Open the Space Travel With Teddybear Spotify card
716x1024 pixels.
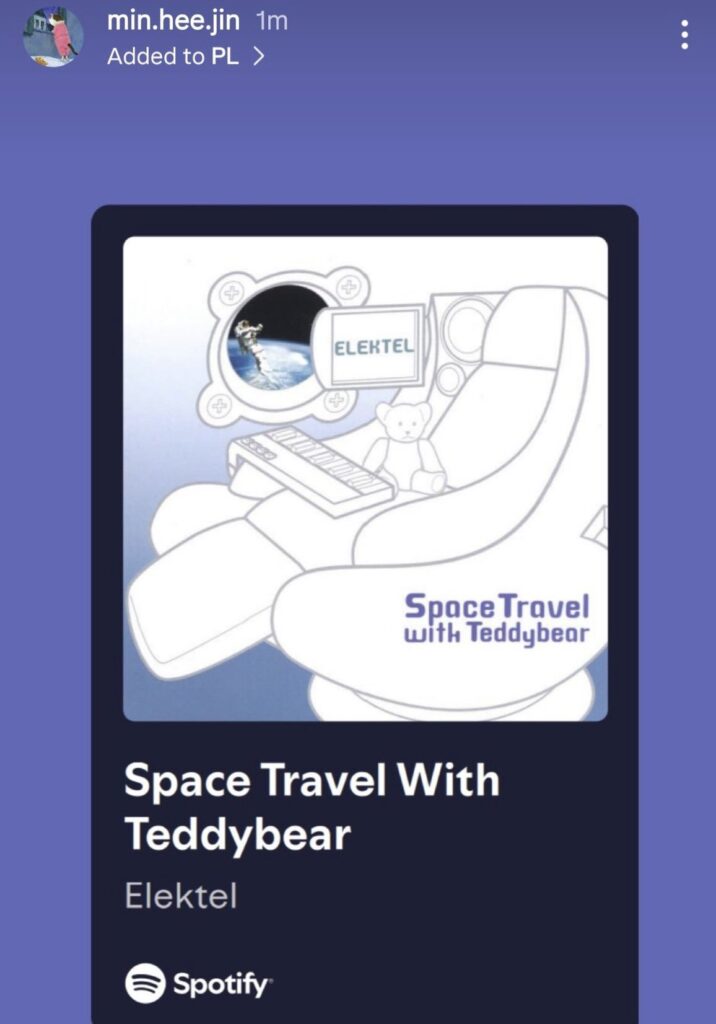click(x=364, y=600)
